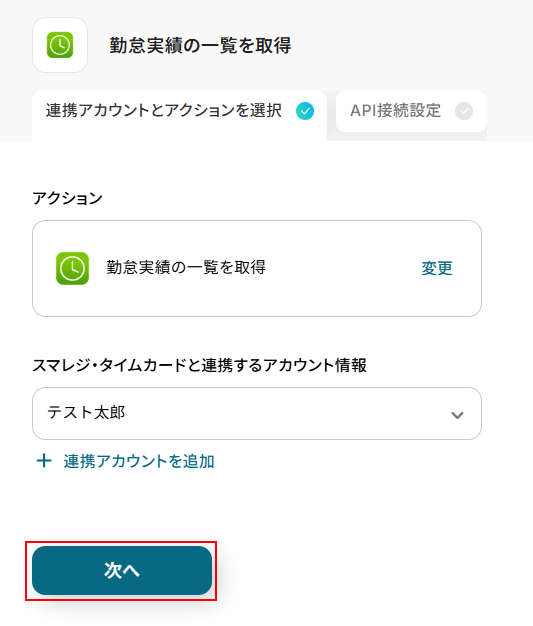Tap 連携アカウントを追加 link
The height and width of the screenshot is (626, 533).
(x=125, y=462)
